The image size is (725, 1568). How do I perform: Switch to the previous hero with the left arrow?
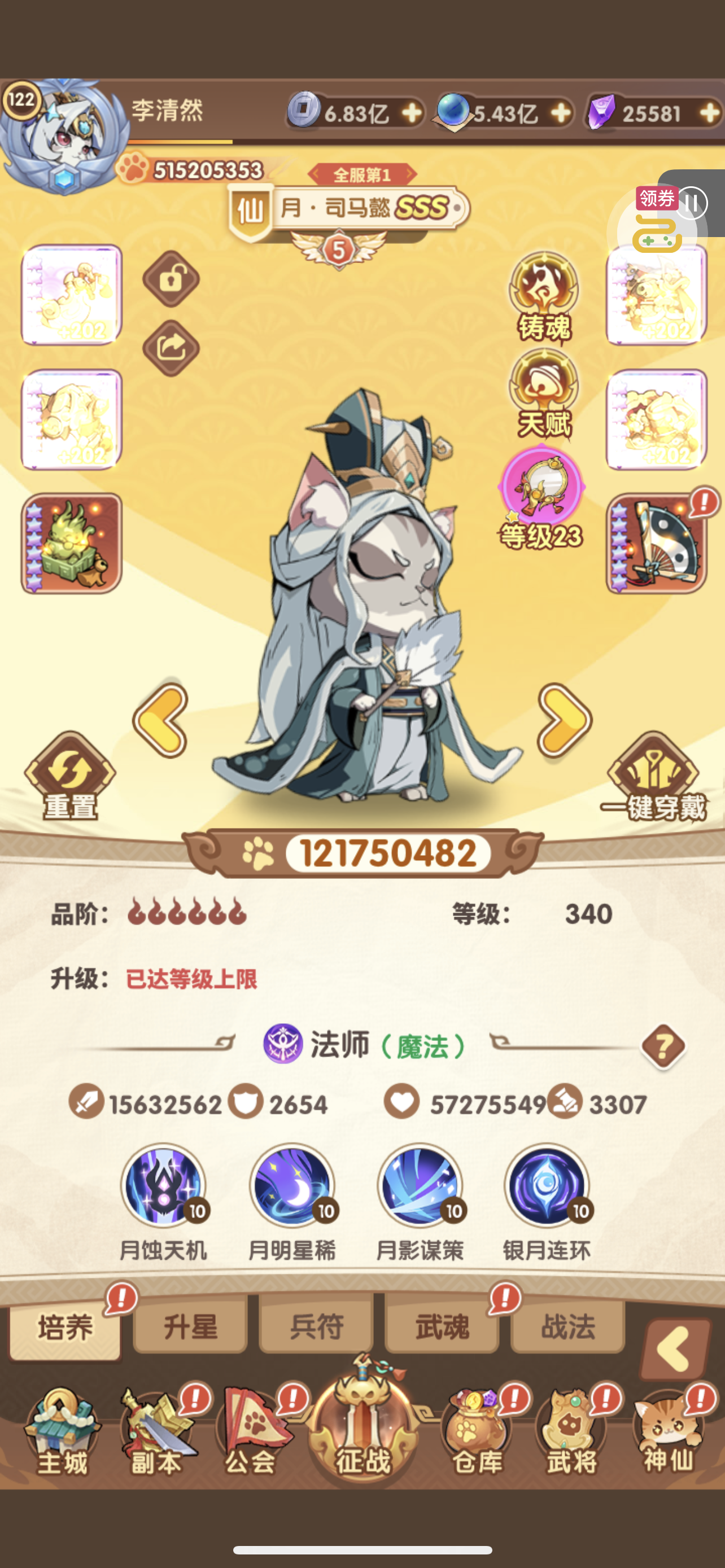pyautogui.click(x=160, y=720)
